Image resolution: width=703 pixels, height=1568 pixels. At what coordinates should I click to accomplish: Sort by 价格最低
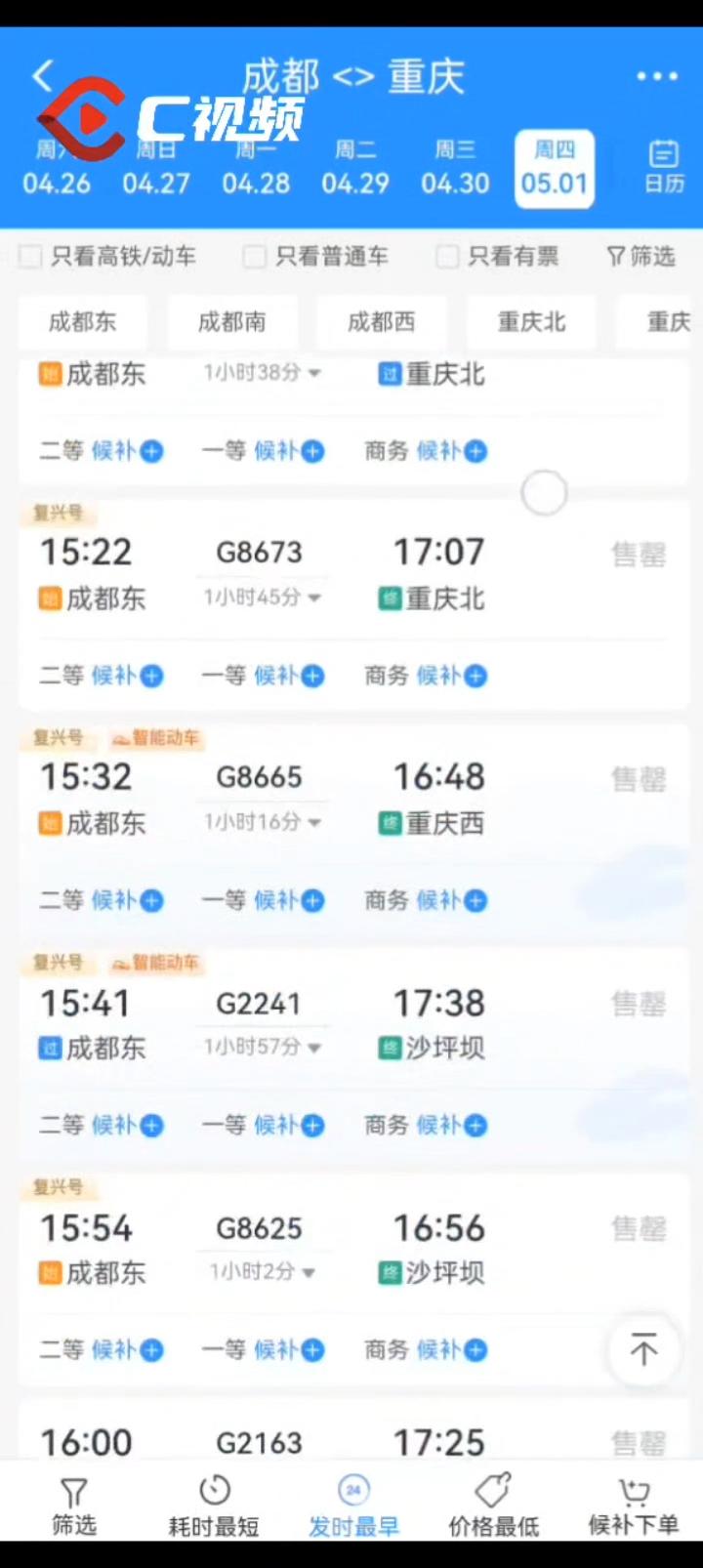tap(493, 1506)
